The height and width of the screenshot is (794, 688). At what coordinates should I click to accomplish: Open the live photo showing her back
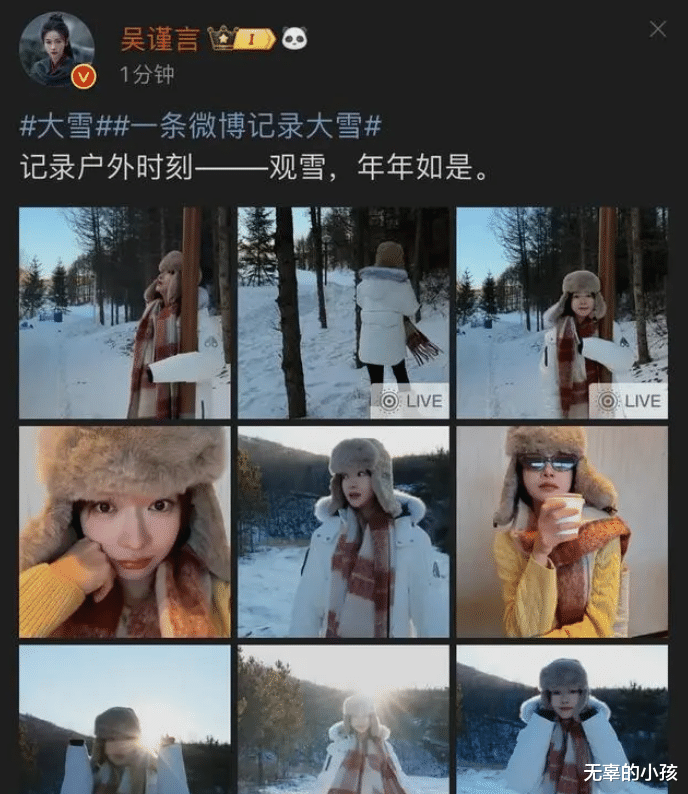click(343, 312)
